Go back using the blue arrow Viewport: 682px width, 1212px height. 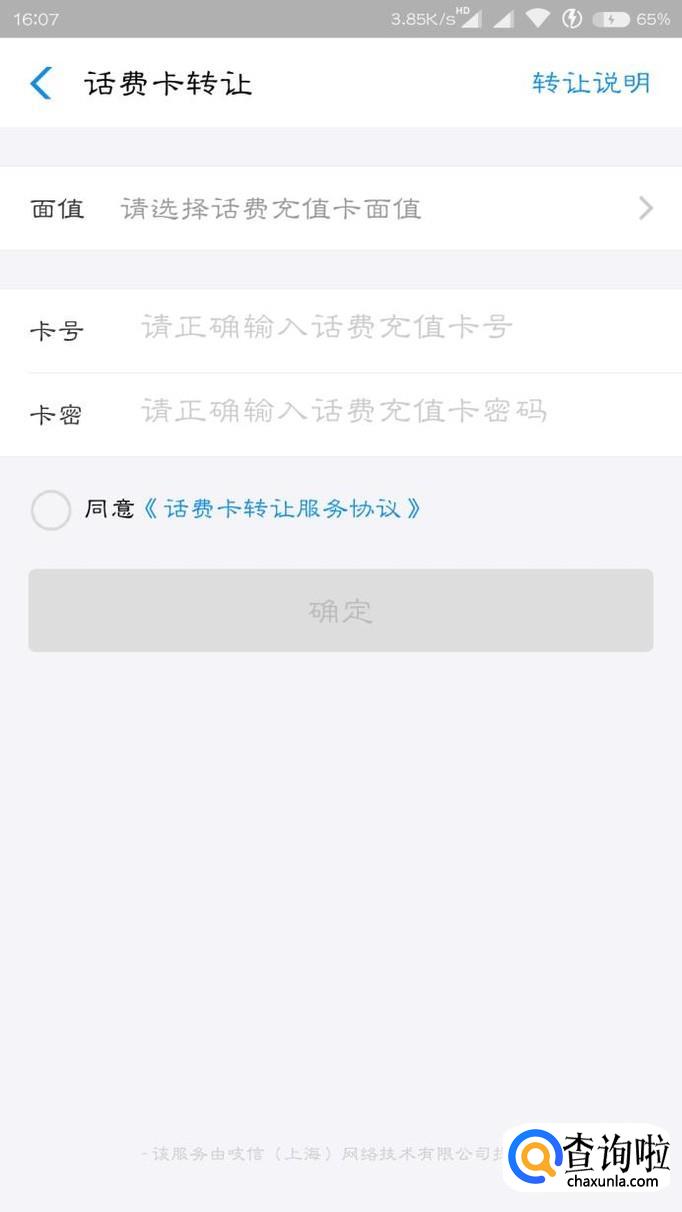coord(41,83)
